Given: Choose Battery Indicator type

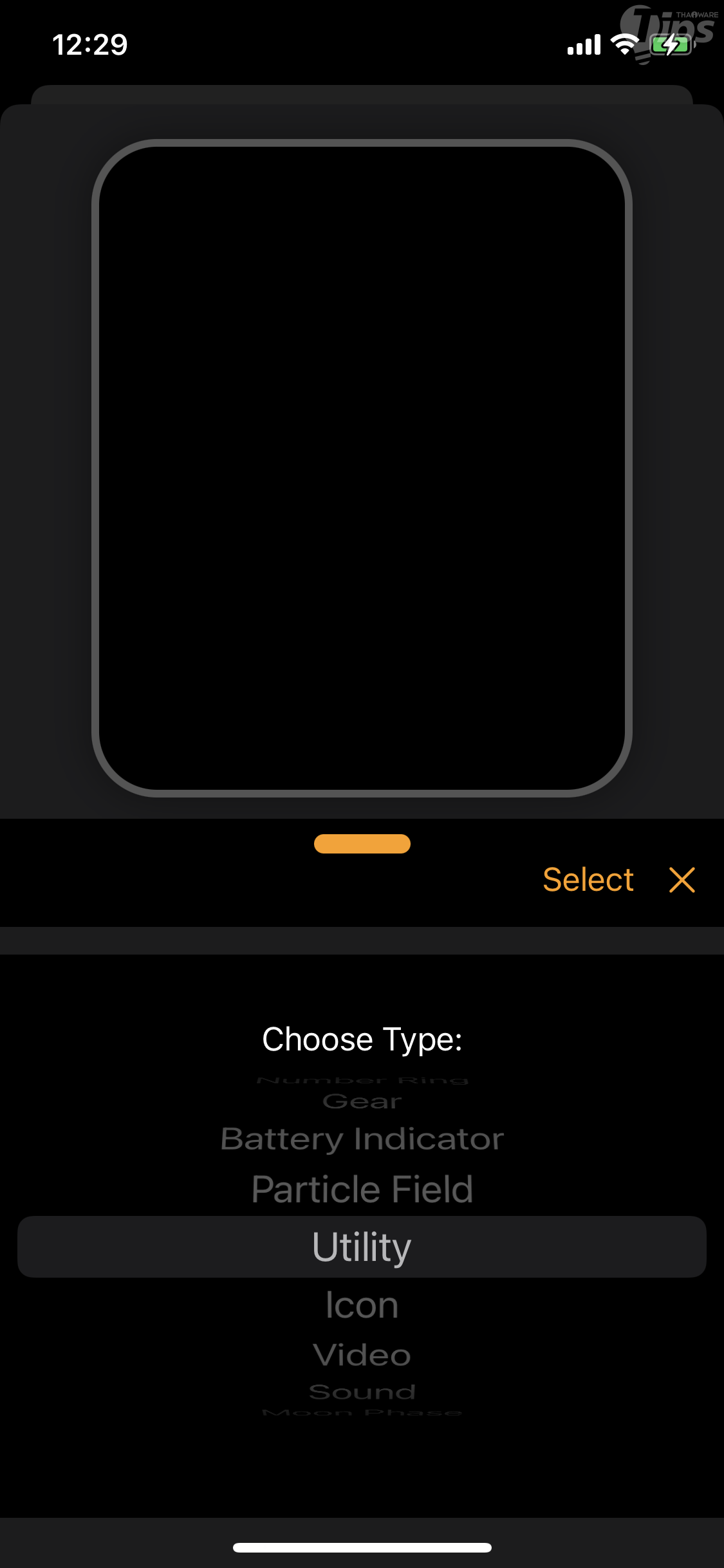Looking at the screenshot, I should click(362, 1139).
